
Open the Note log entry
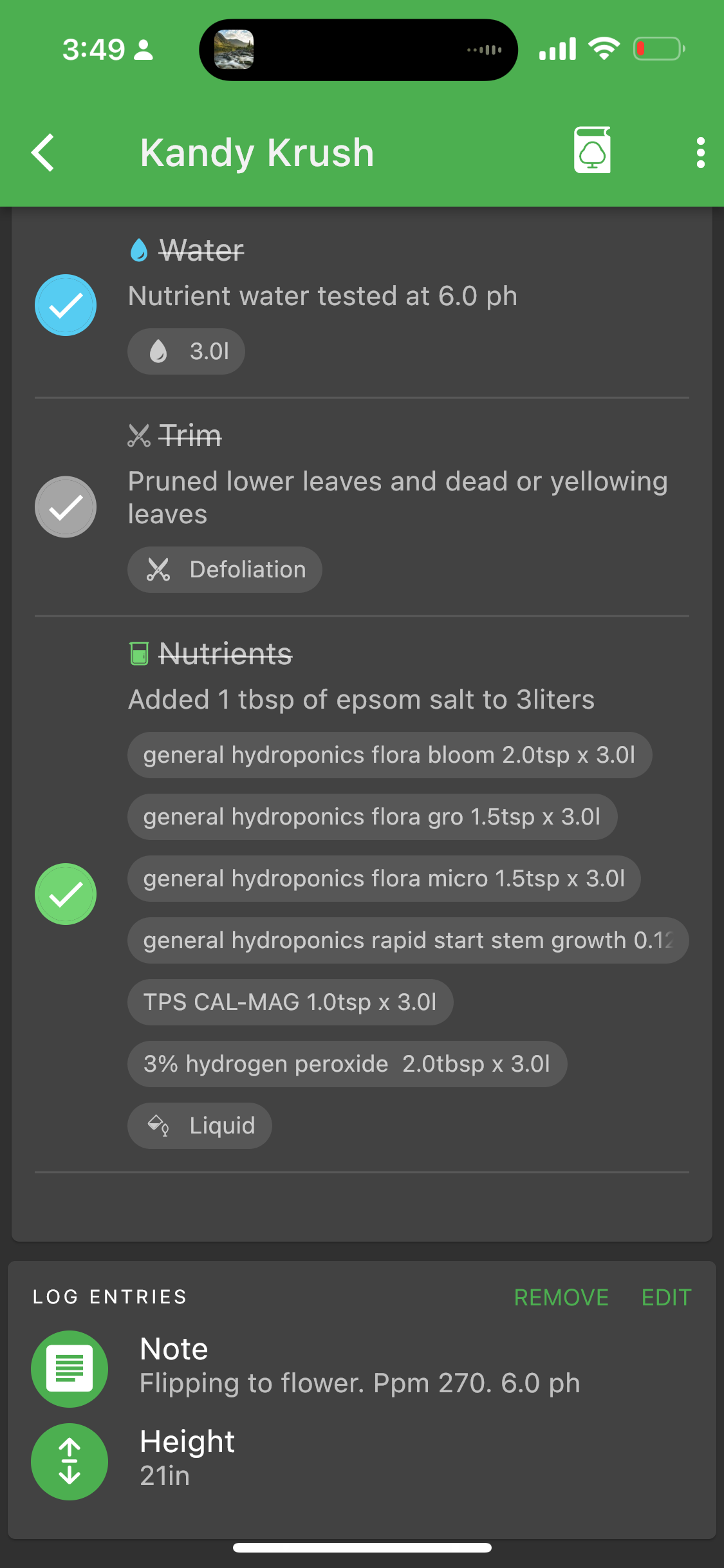point(362,1367)
